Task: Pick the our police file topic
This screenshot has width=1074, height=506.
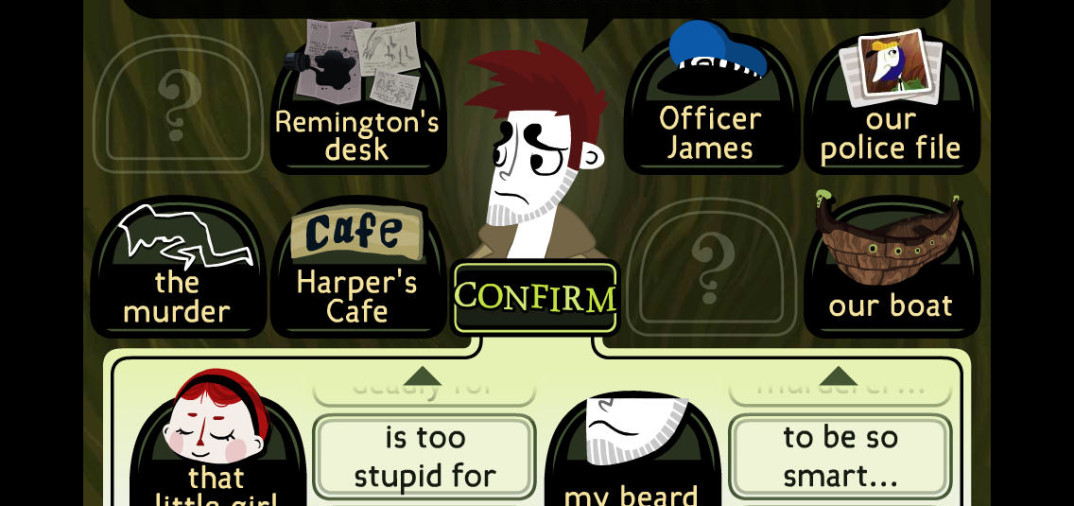Action: (890, 101)
